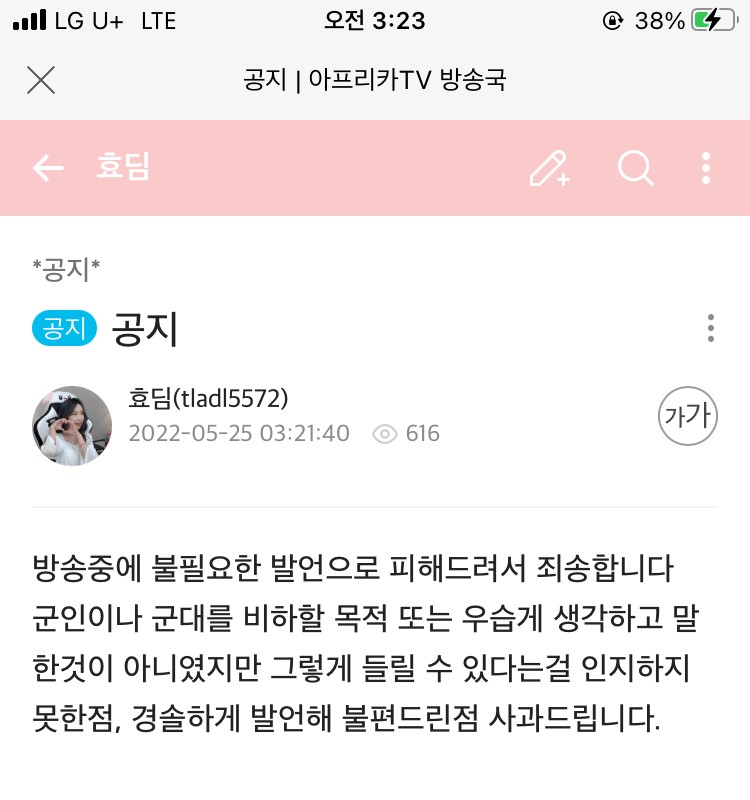Open the overflow menu in pink header
This screenshot has height=800, width=750.
(x=706, y=168)
